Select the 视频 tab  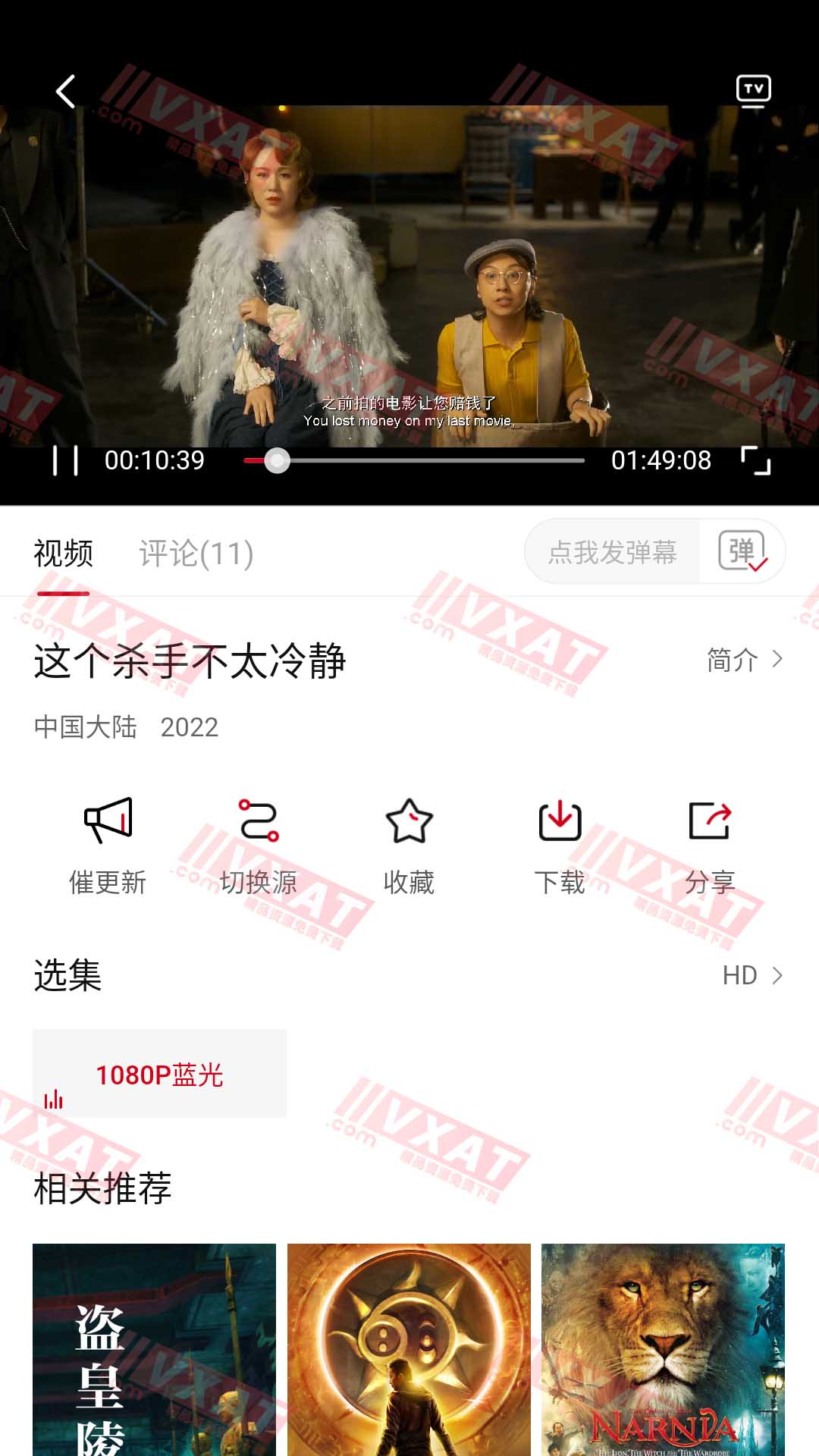pos(64,554)
